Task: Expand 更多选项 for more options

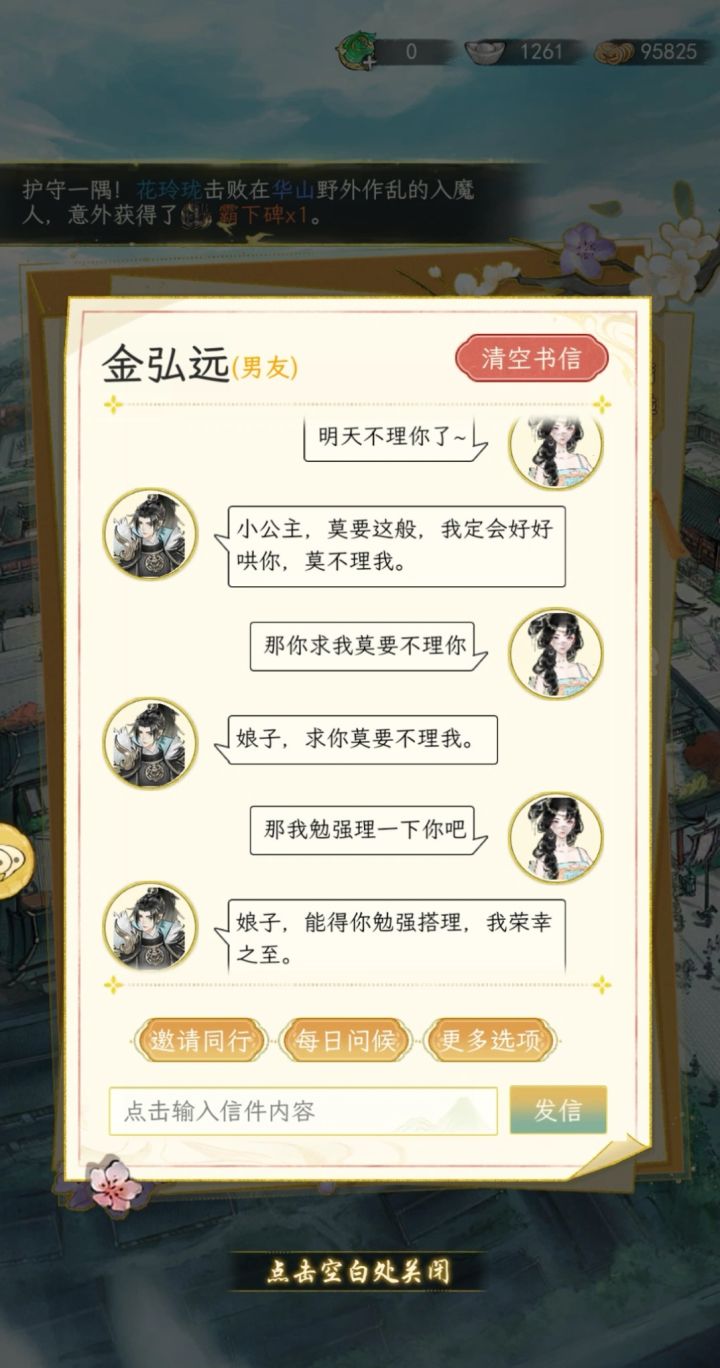Action: 487,1040
